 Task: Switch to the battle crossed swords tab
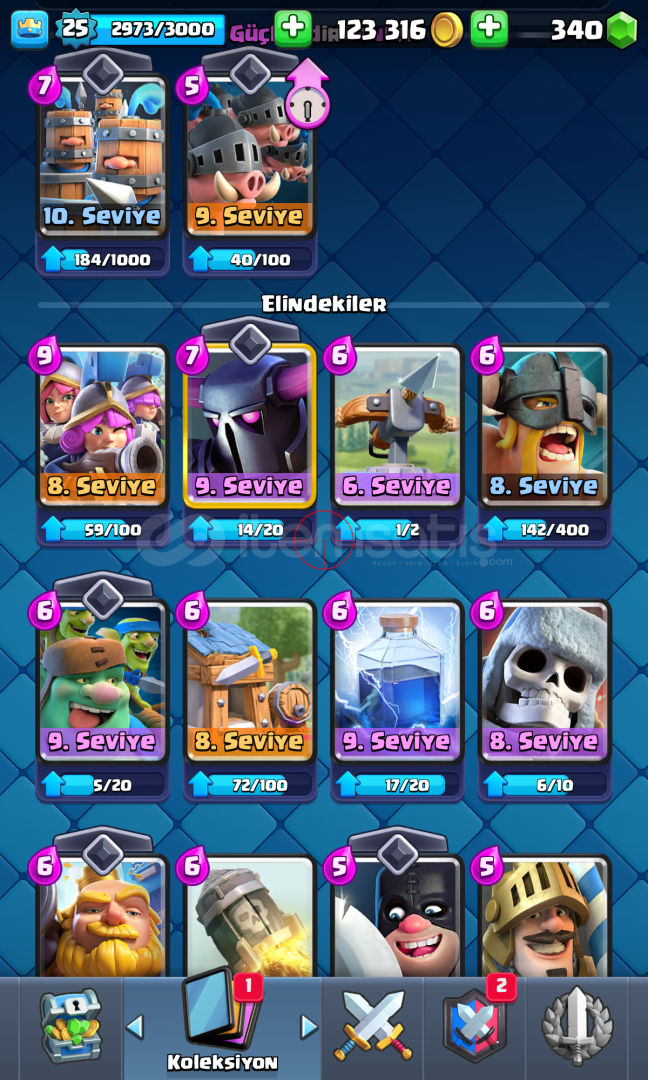coord(372,1027)
